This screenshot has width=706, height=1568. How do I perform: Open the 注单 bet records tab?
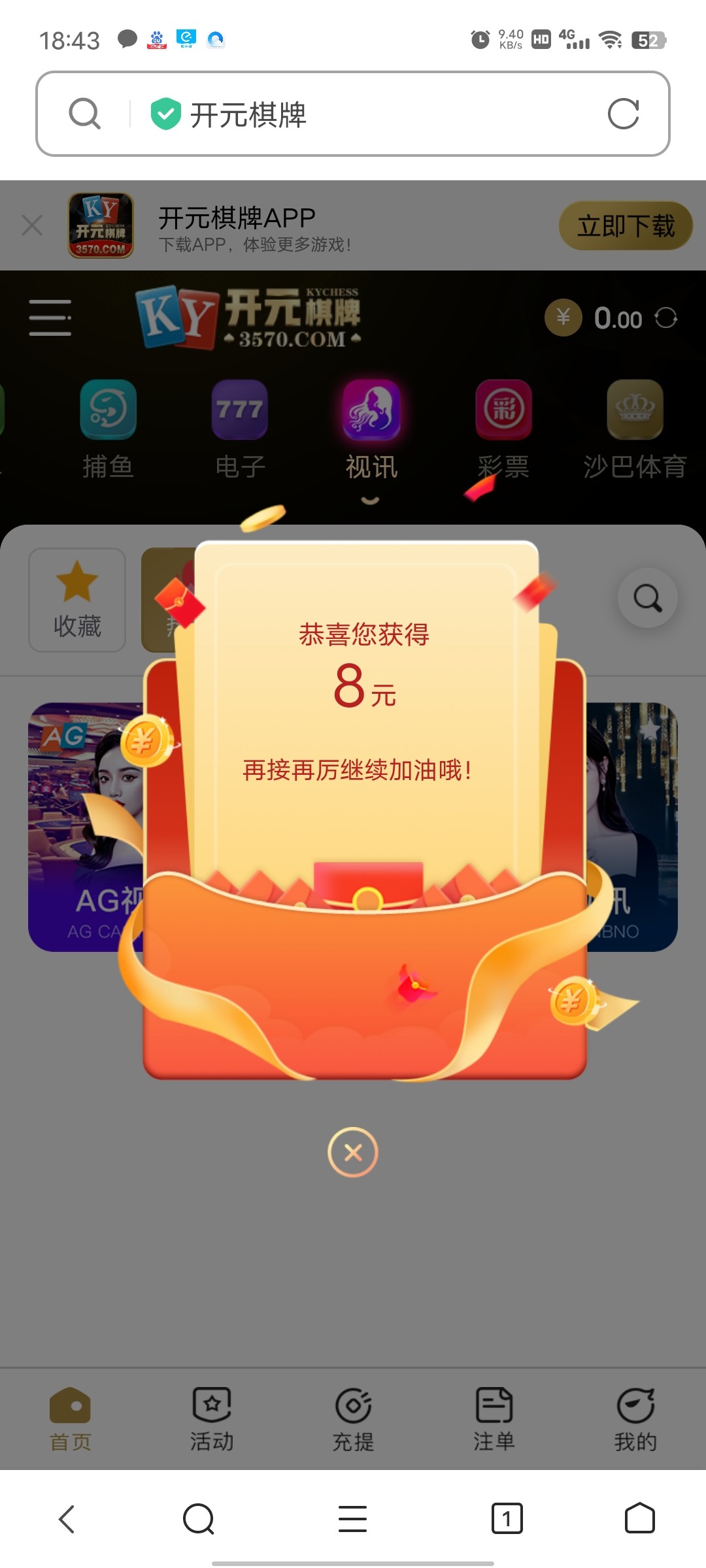pyautogui.click(x=494, y=1419)
